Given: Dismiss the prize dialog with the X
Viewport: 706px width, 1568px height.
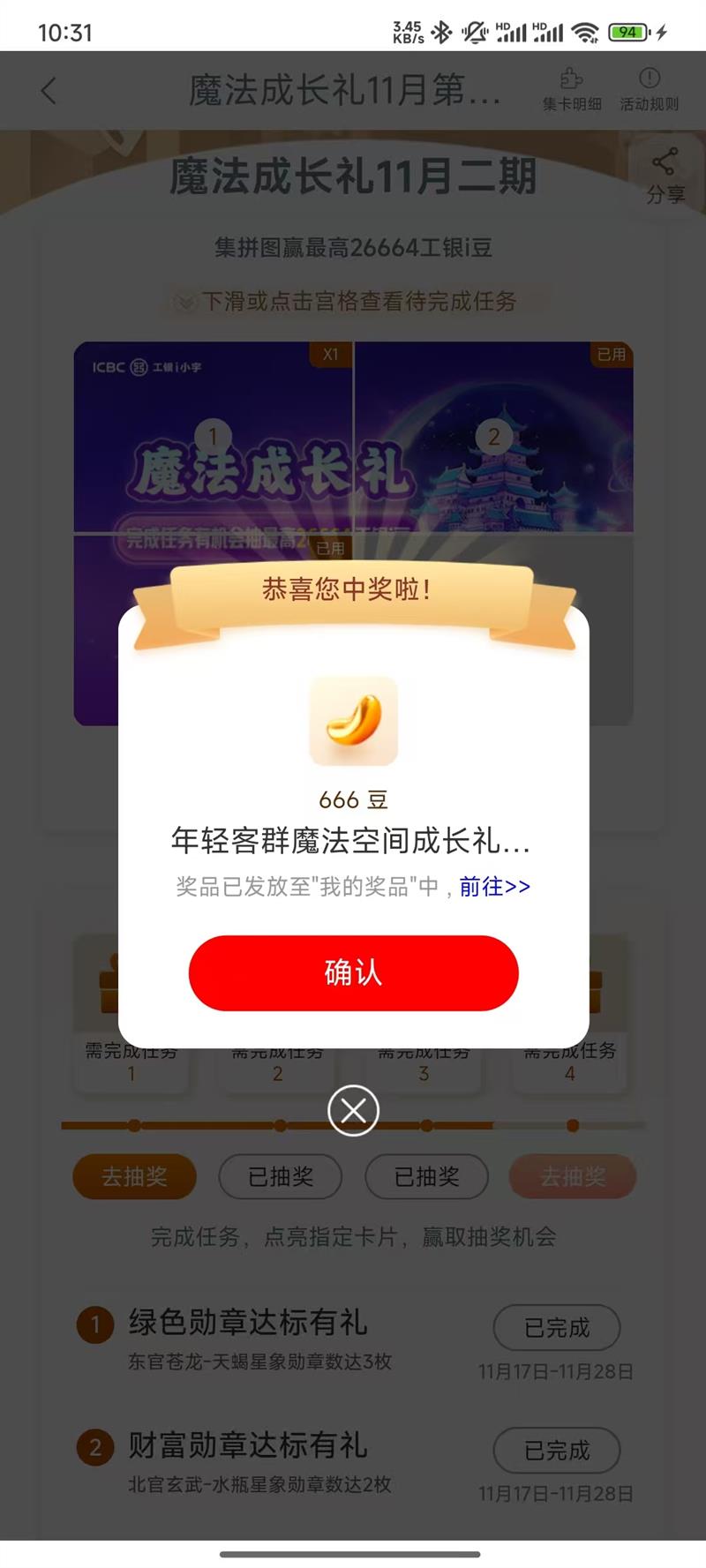Looking at the screenshot, I should tap(353, 1110).
